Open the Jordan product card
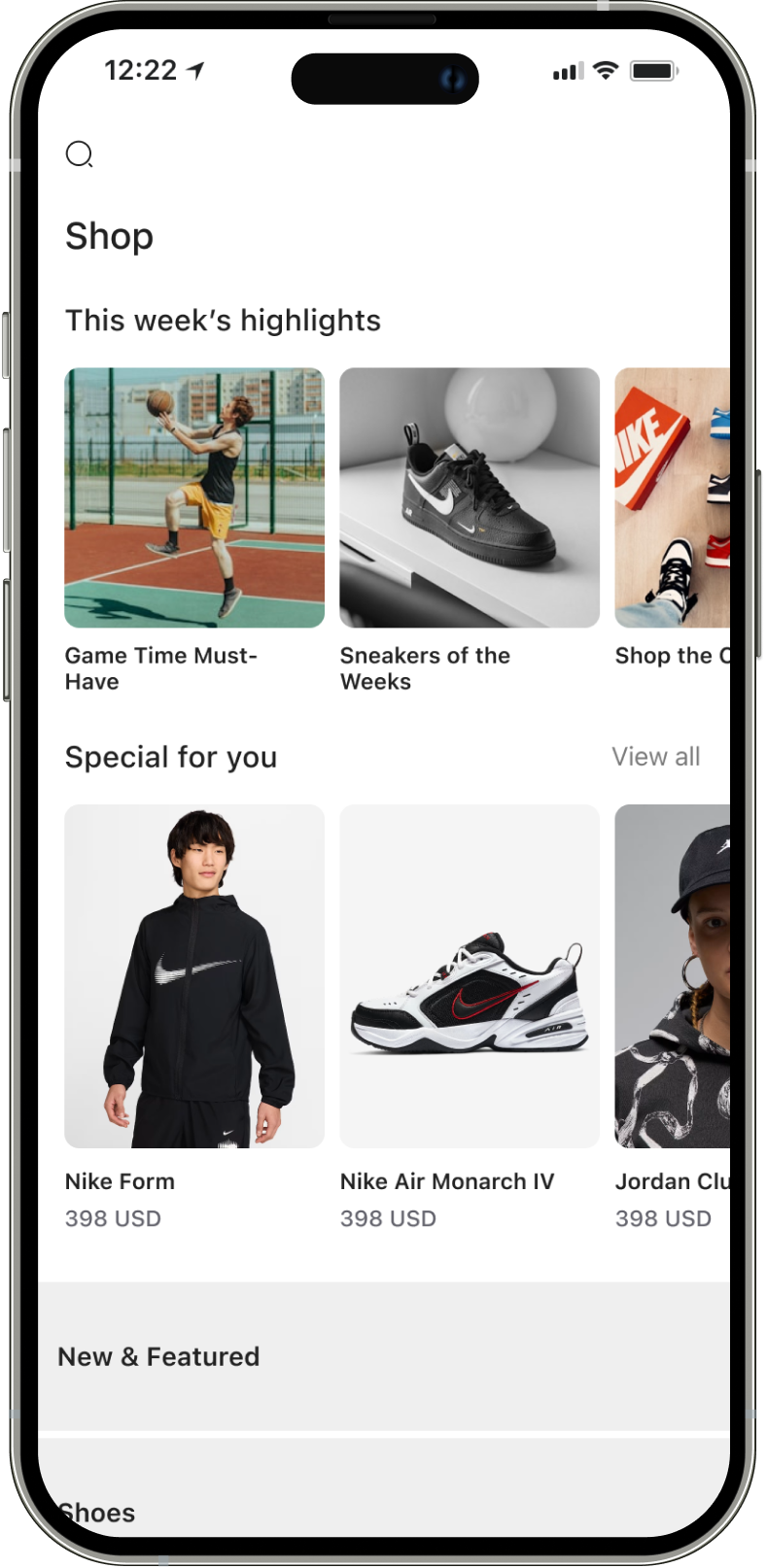This screenshot has width=767, height=1568. pos(673,976)
